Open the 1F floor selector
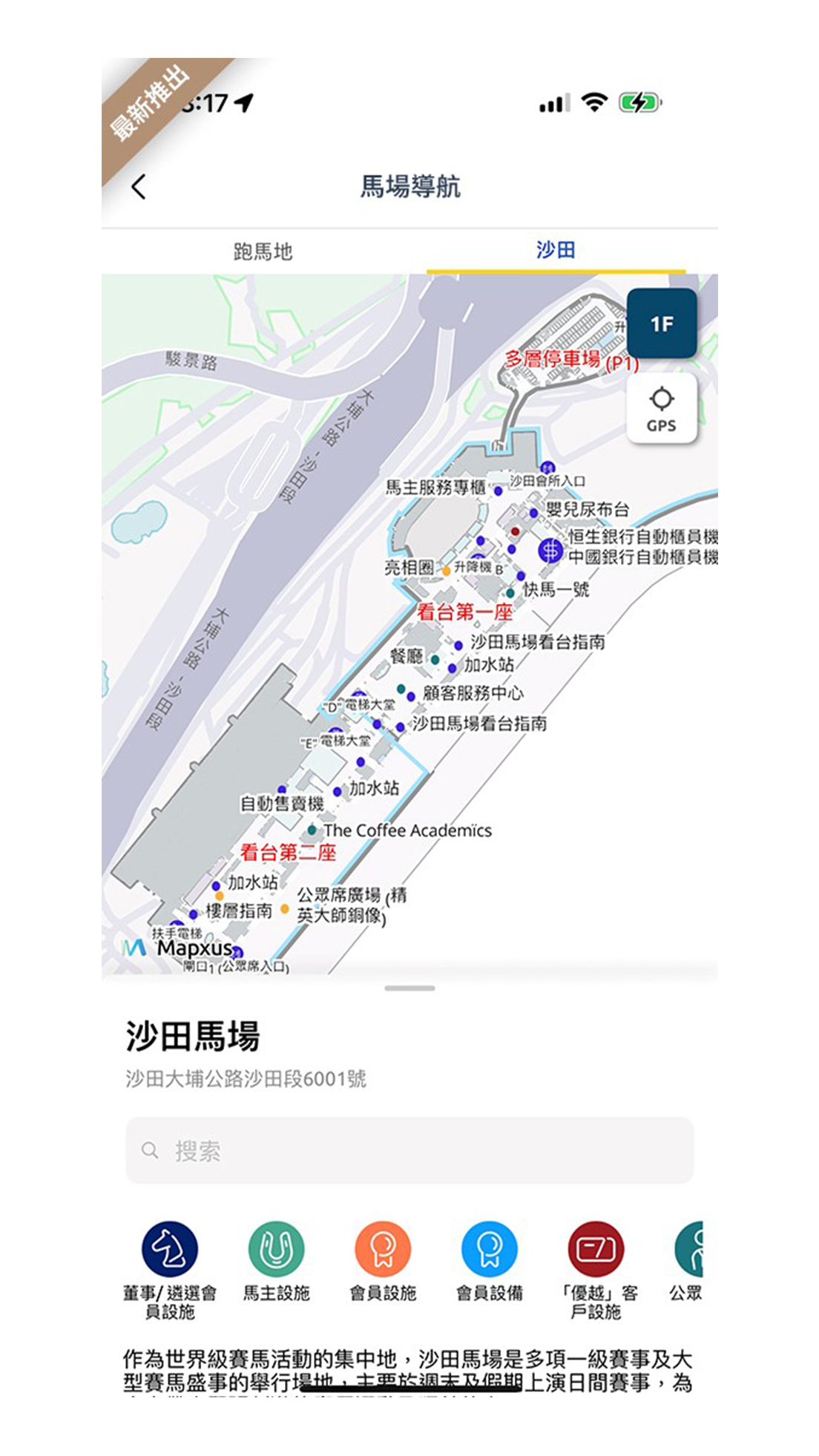 coord(661,324)
